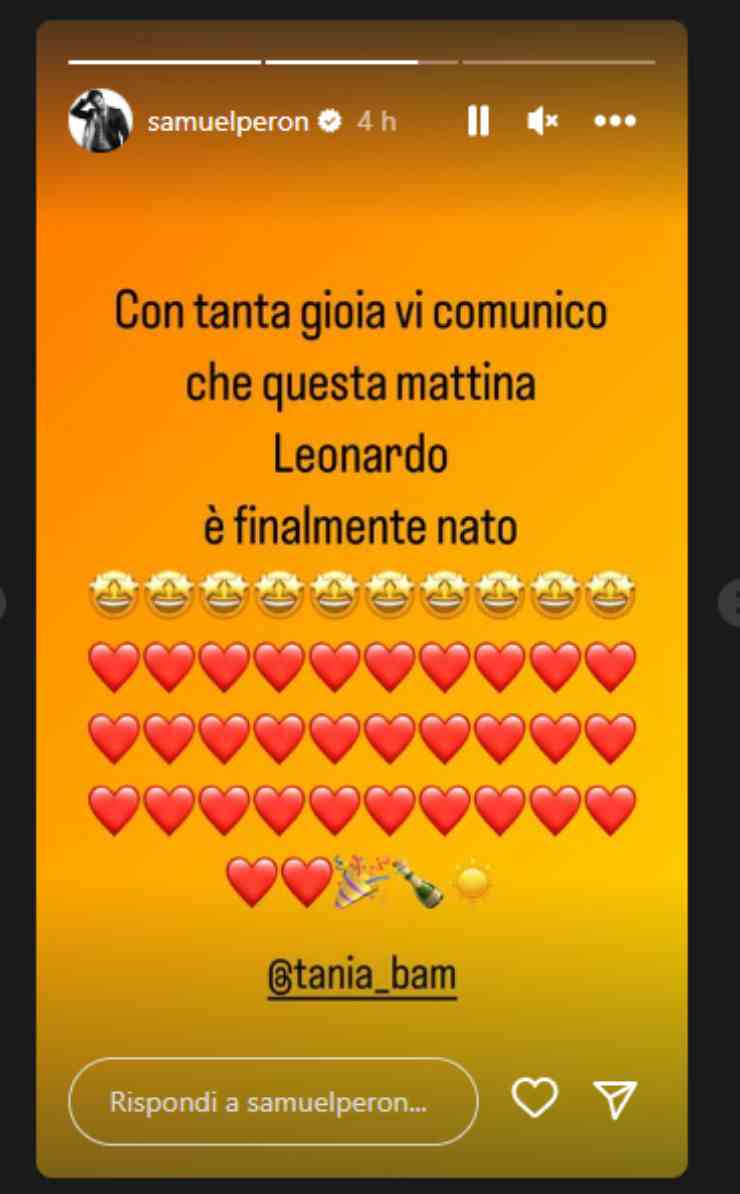Like this story with the heart
Screen dimensions: 740x1194
pos(534,1098)
